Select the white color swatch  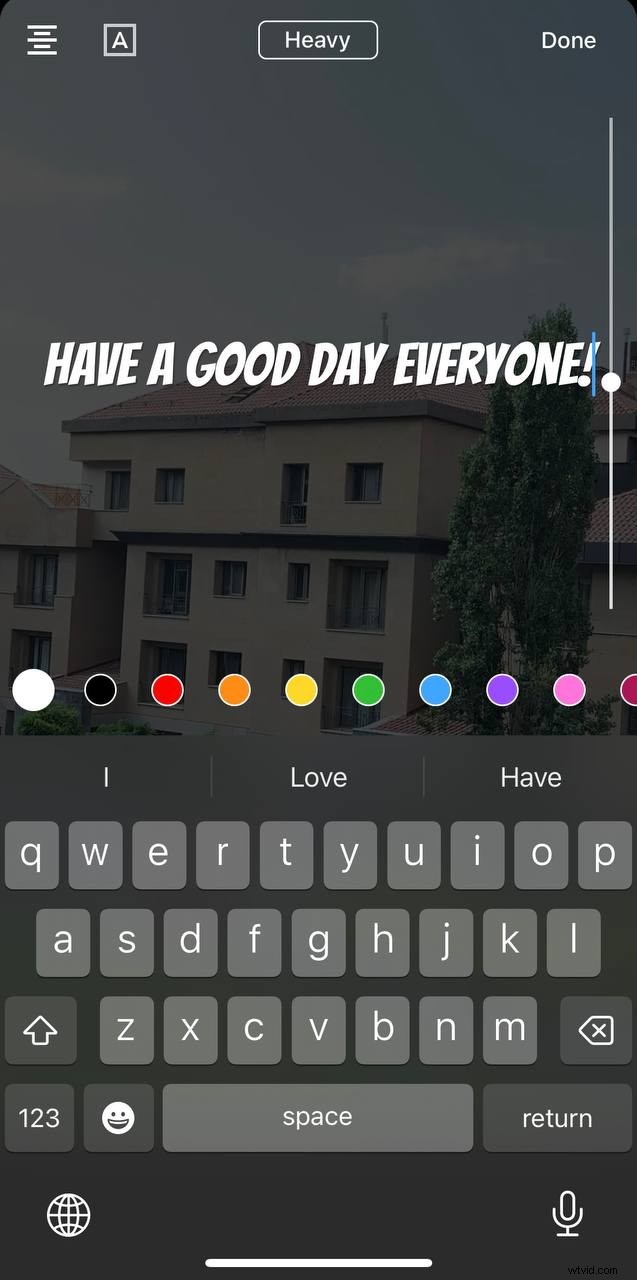(x=33, y=690)
